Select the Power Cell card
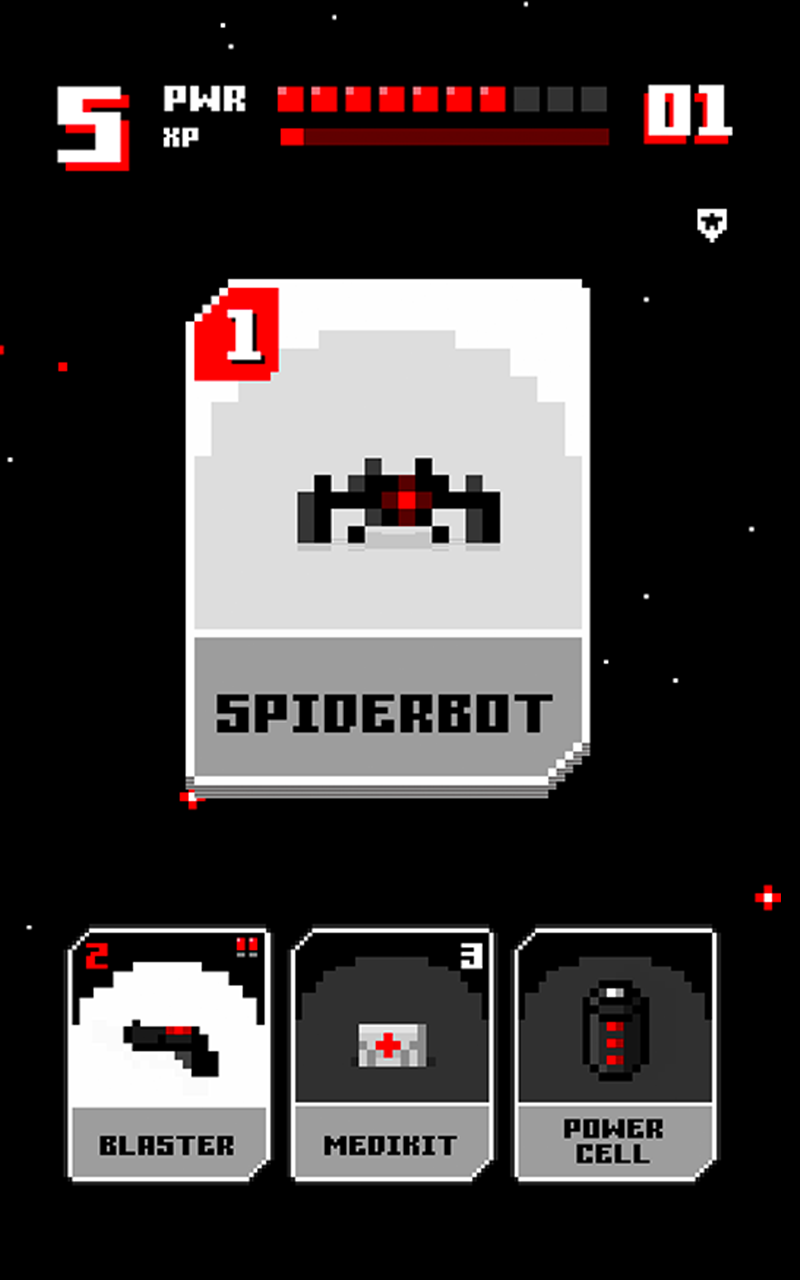Image resolution: width=800 pixels, height=1280 pixels. coord(614,1055)
